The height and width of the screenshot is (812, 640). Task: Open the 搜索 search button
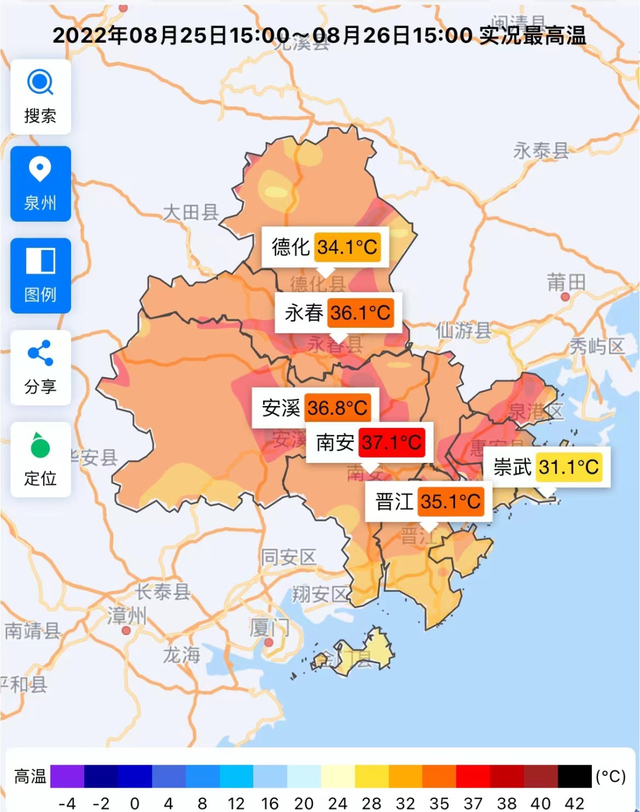[40, 96]
